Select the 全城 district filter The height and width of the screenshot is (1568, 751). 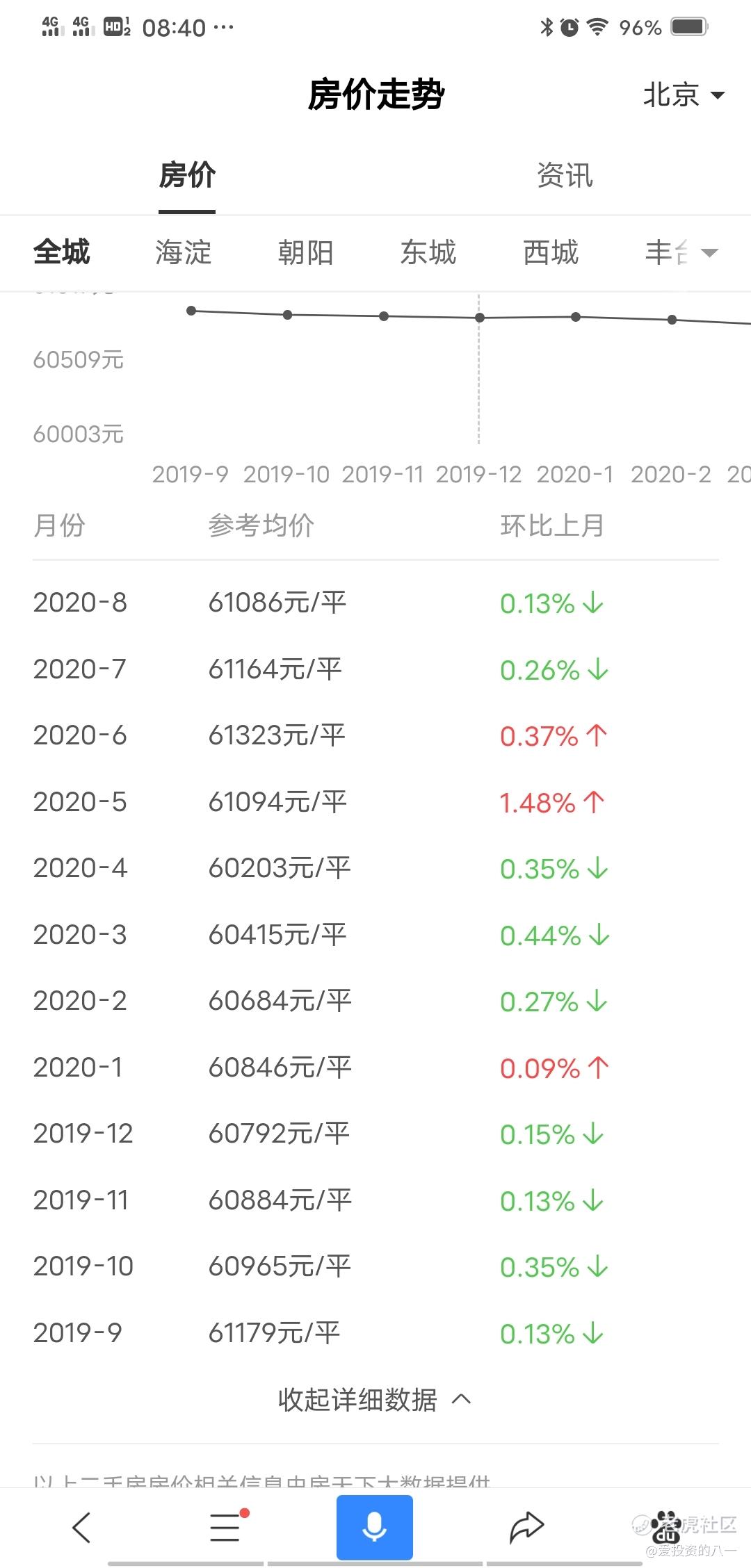pyautogui.click(x=62, y=252)
